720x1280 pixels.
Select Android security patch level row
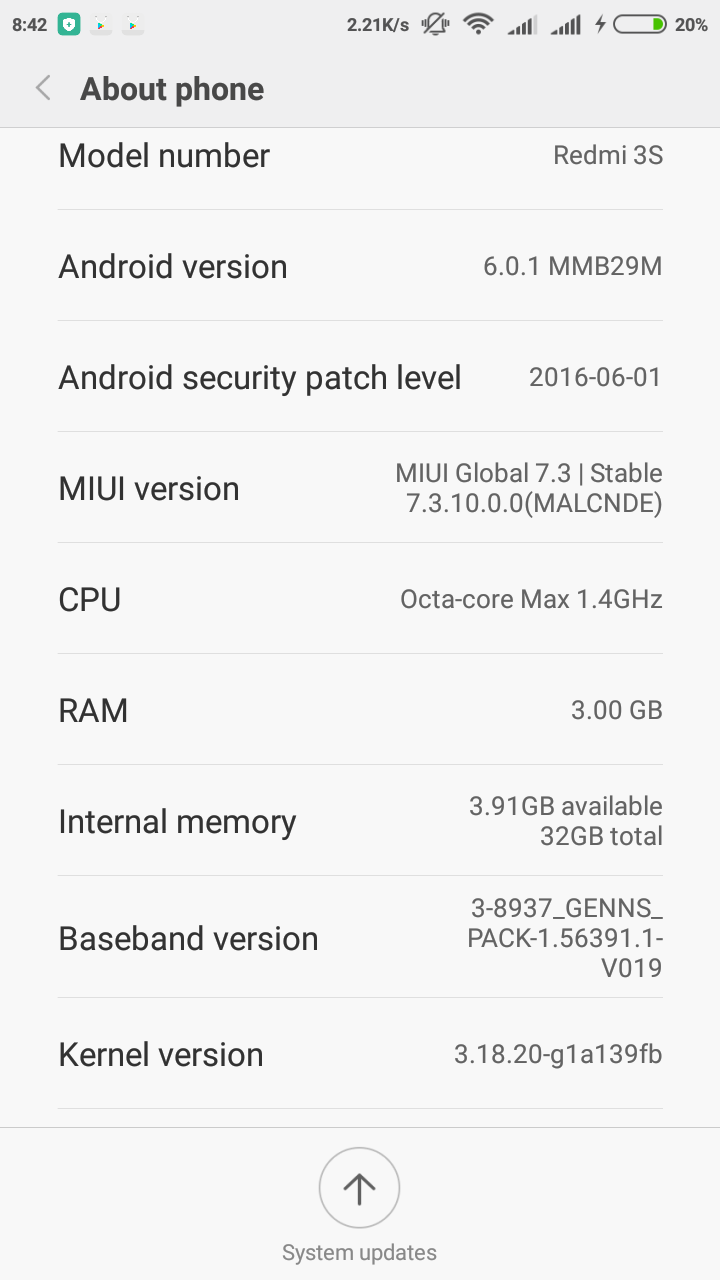(x=360, y=377)
